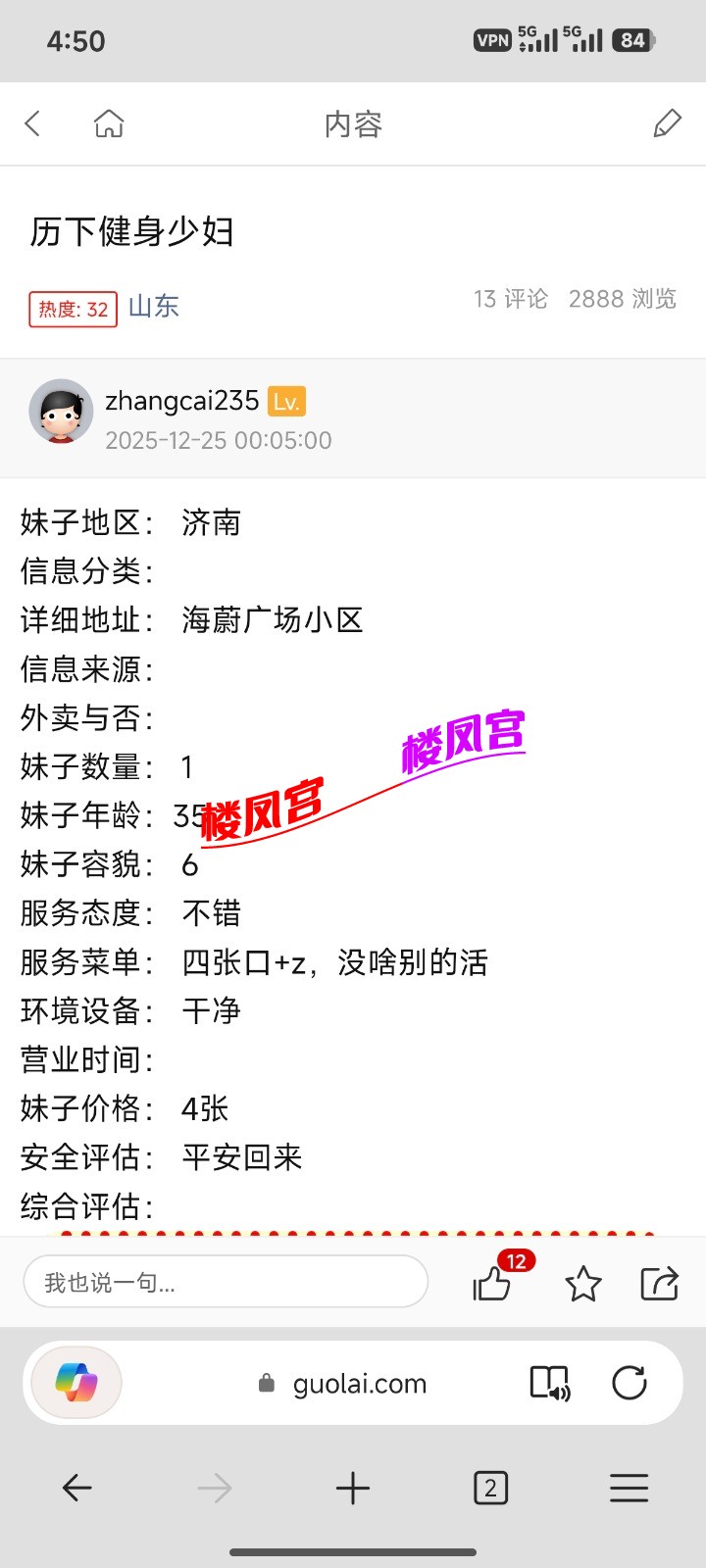Image resolution: width=706 pixels, height=1568 pixels.
Task: Open the tab switcher showing 2 tabs
Action: click(490, 1489)
